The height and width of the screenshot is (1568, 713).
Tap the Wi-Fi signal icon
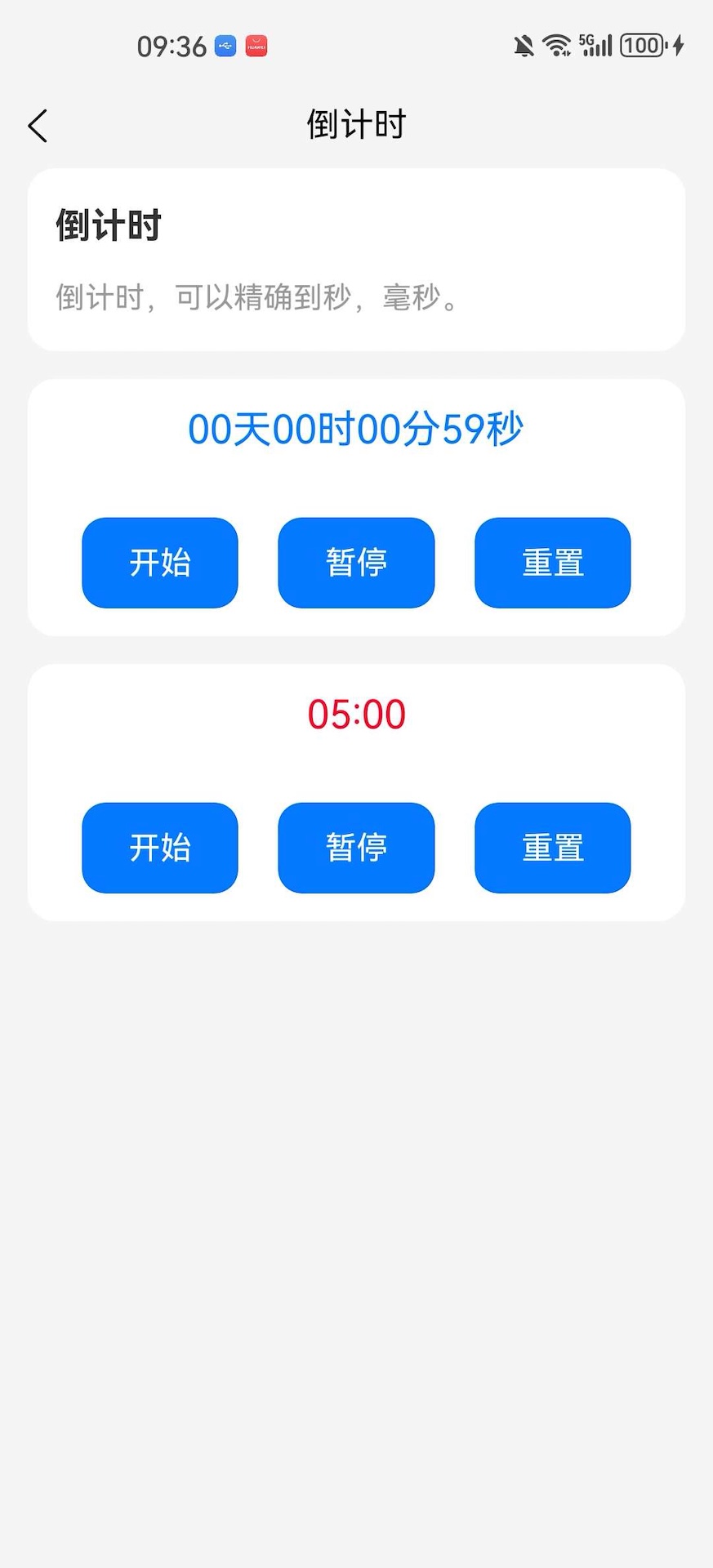(x=557, y=47)
